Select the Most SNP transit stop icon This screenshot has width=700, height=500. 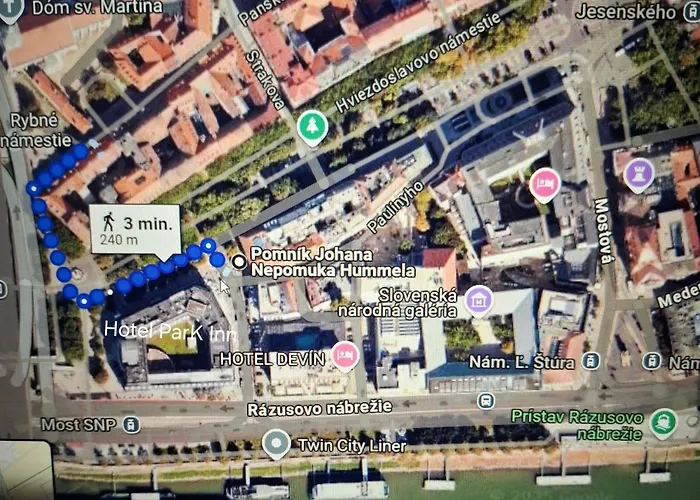[131, 425]
